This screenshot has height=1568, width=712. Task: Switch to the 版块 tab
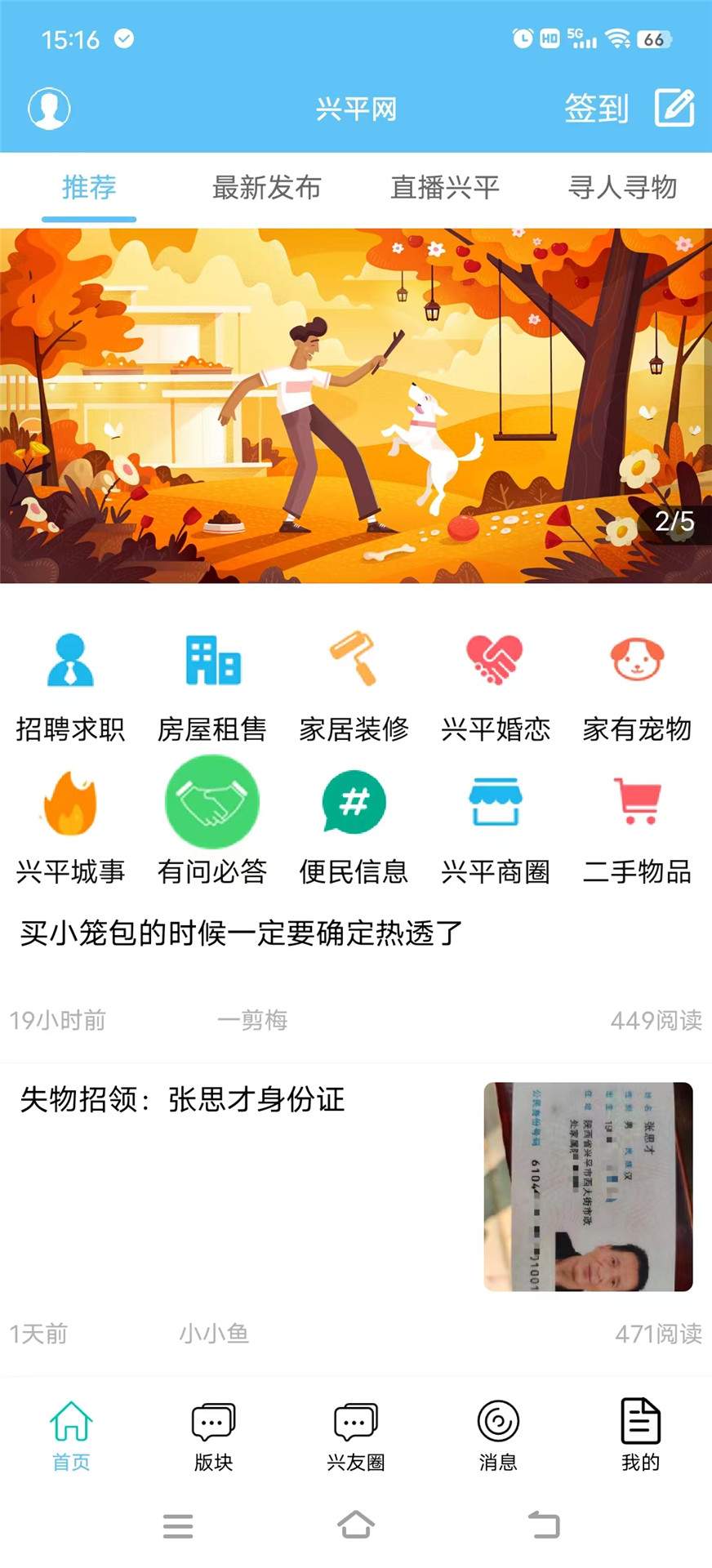213,1436
